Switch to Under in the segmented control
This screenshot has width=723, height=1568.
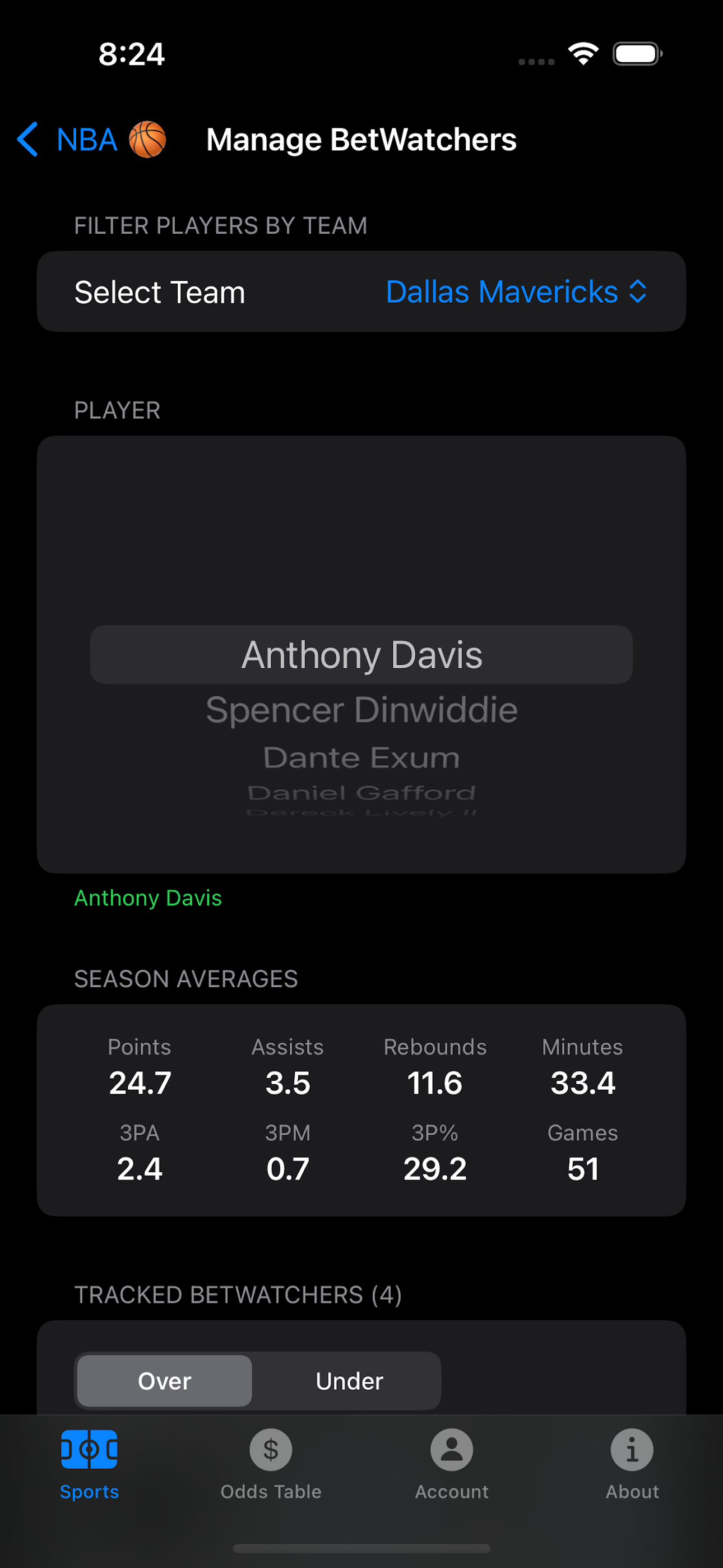348,1381
